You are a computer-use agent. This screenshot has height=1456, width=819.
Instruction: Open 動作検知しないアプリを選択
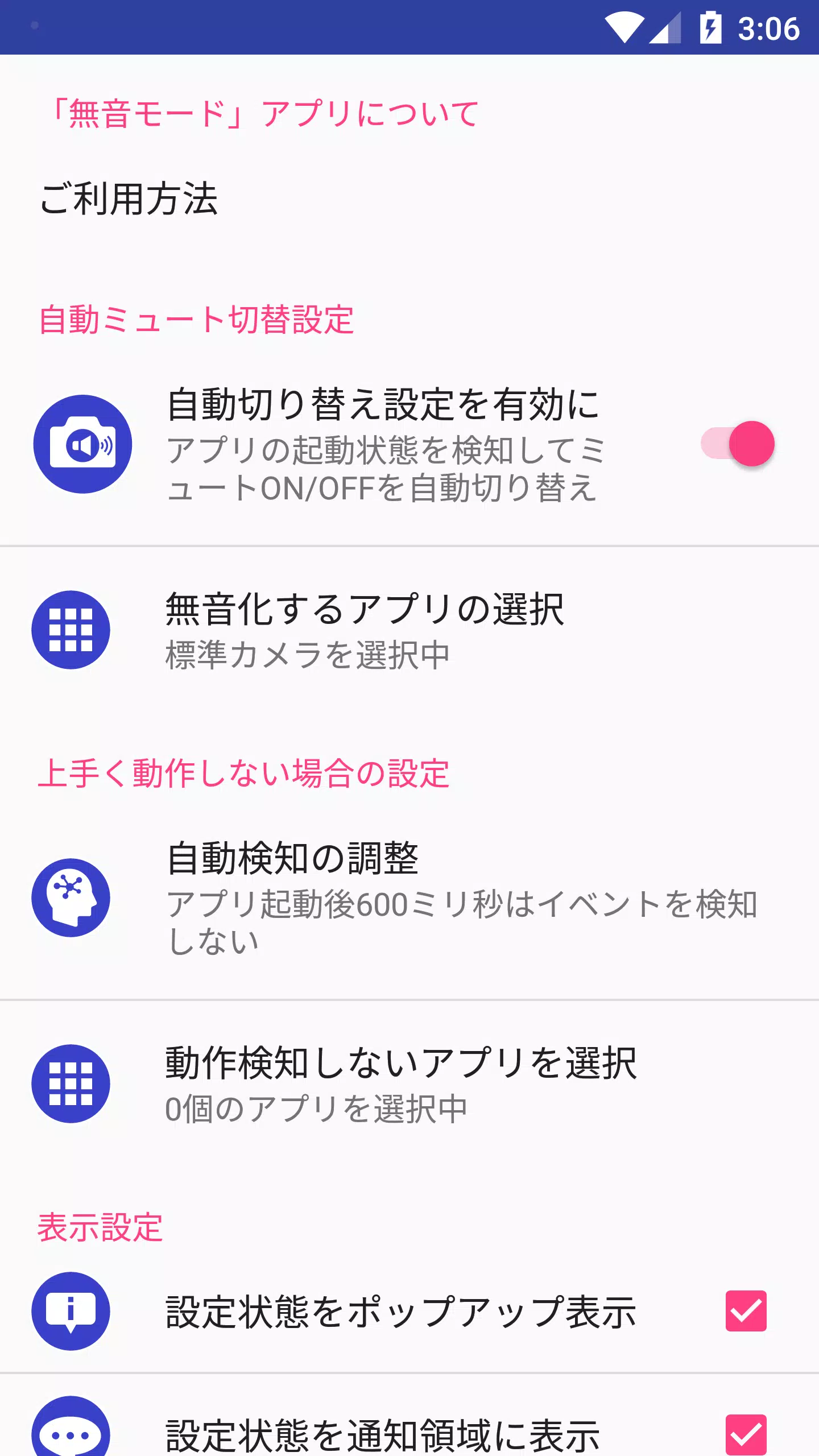pyautogui.click(x=409, y=1084)
